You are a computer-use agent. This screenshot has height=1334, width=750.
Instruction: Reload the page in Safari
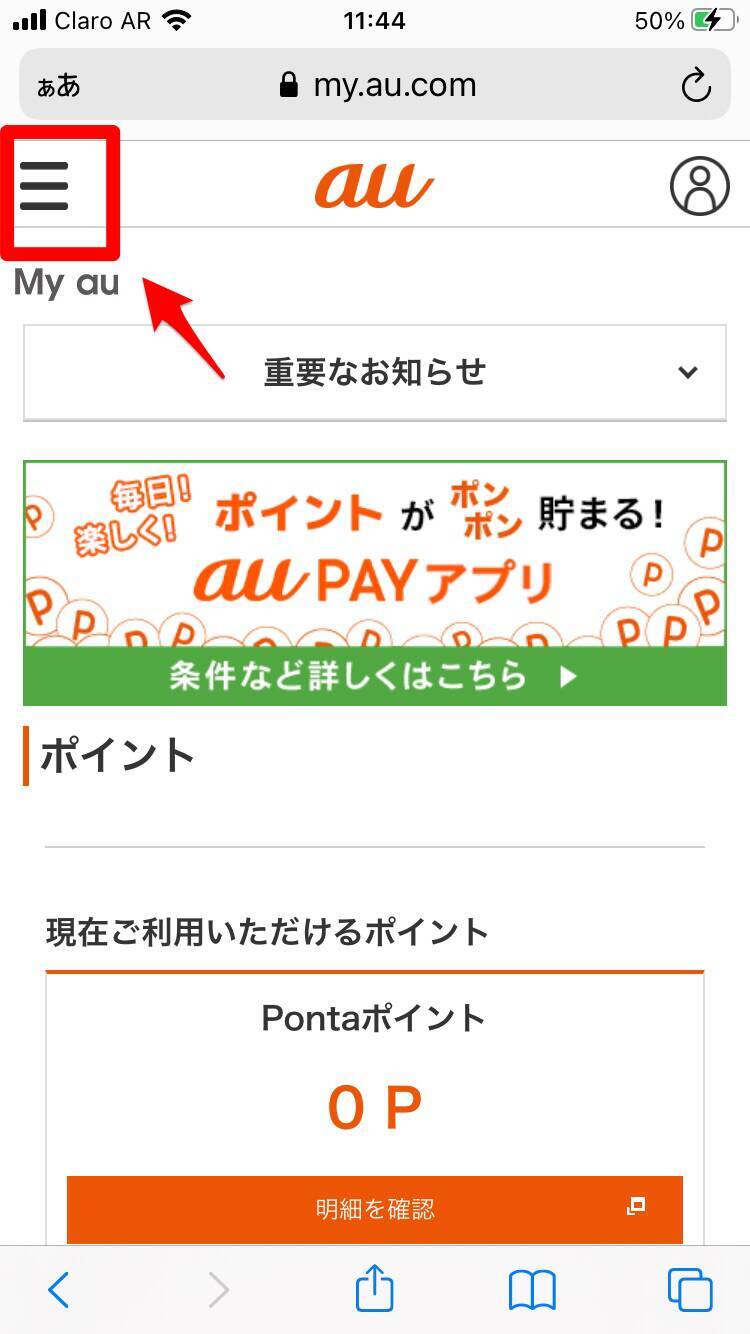(x=695, y=86)
